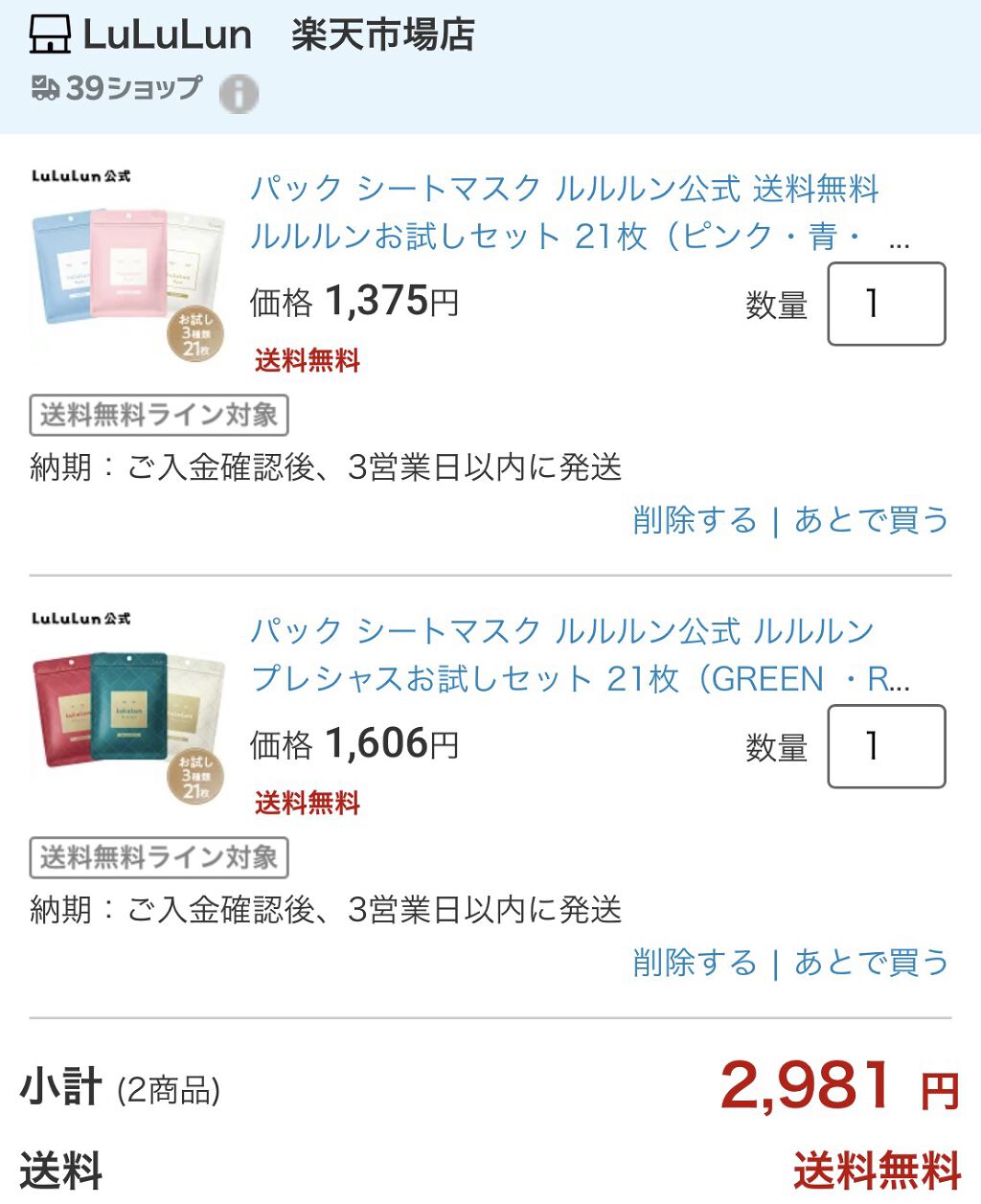
Task: Click 削除する for the first cart item
Action: 695,520
